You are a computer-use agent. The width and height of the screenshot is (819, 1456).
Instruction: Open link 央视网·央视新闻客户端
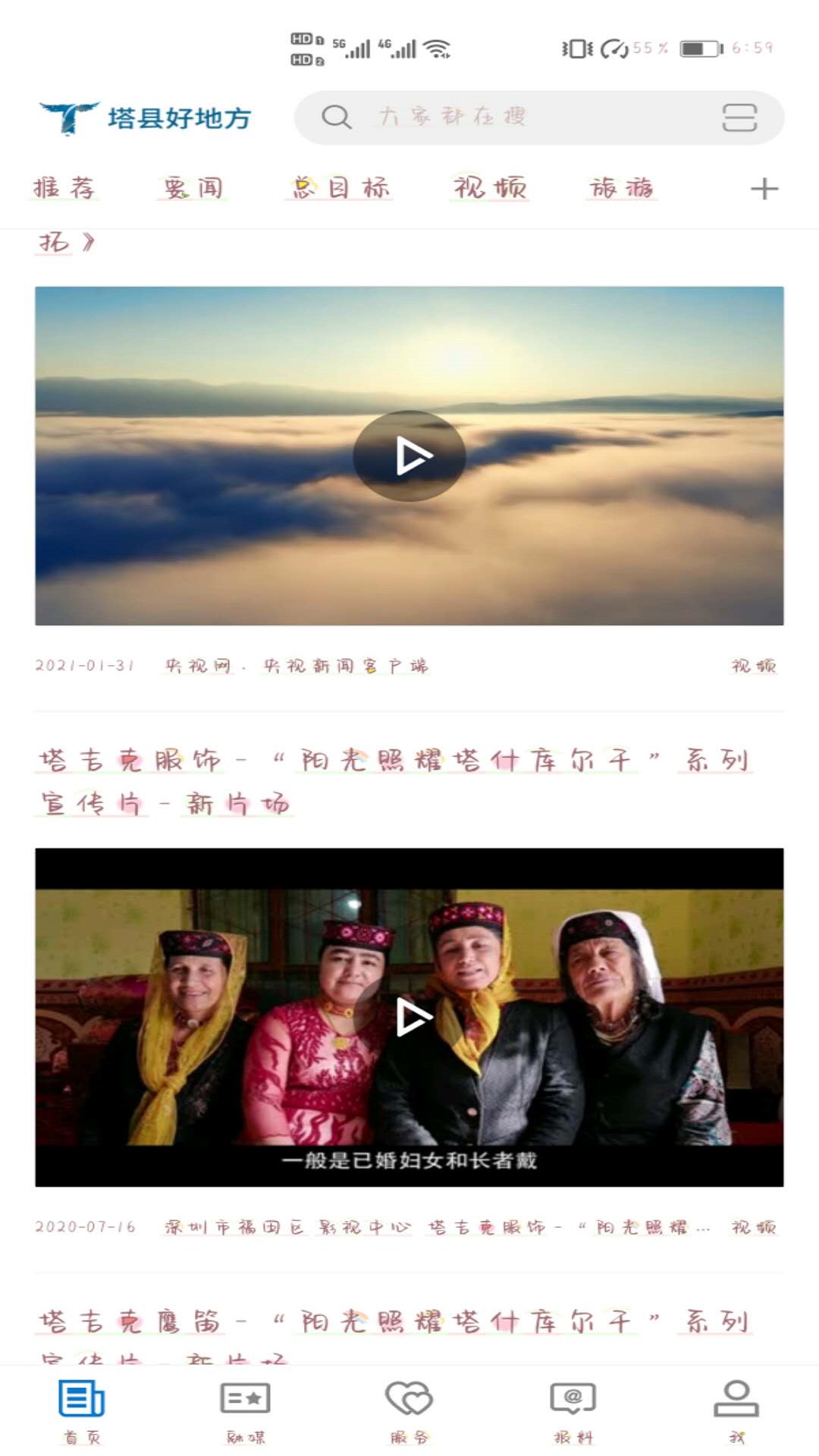(x=298, y=667)
